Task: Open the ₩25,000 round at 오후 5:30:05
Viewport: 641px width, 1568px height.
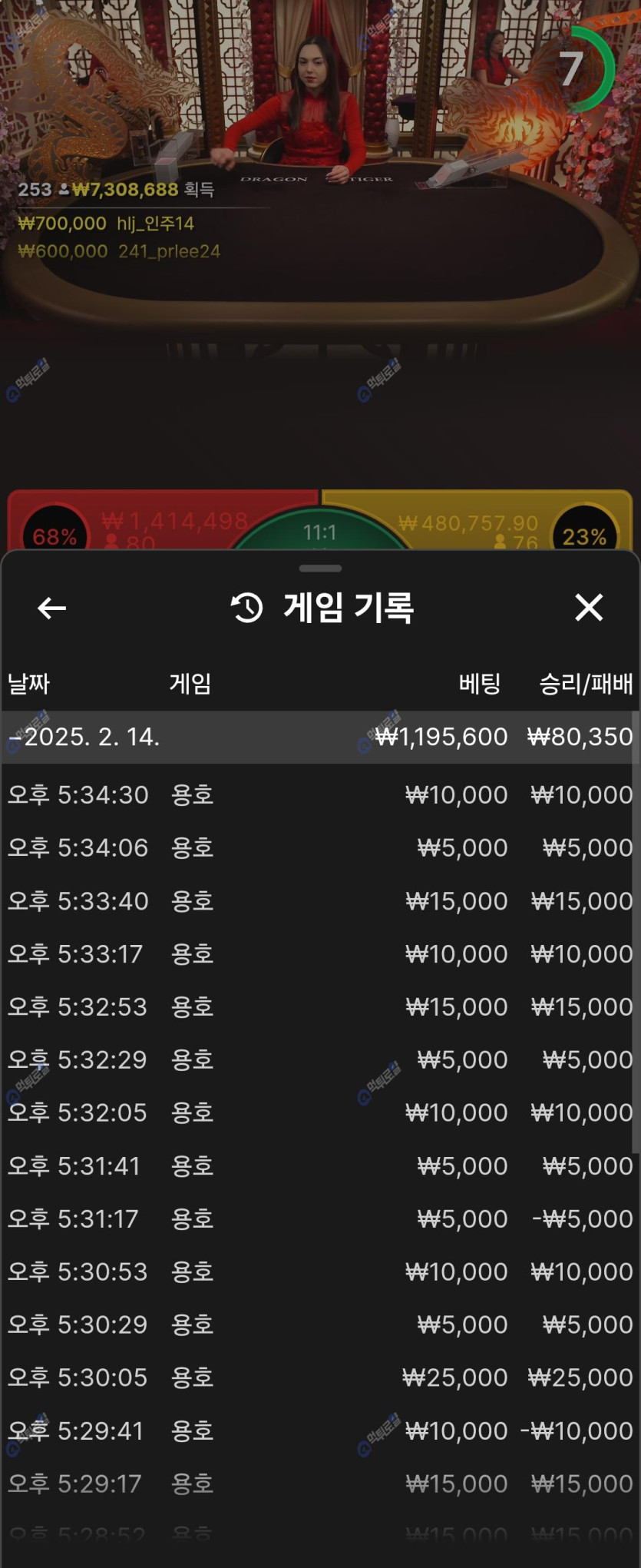Action: tap(319, 1377)
